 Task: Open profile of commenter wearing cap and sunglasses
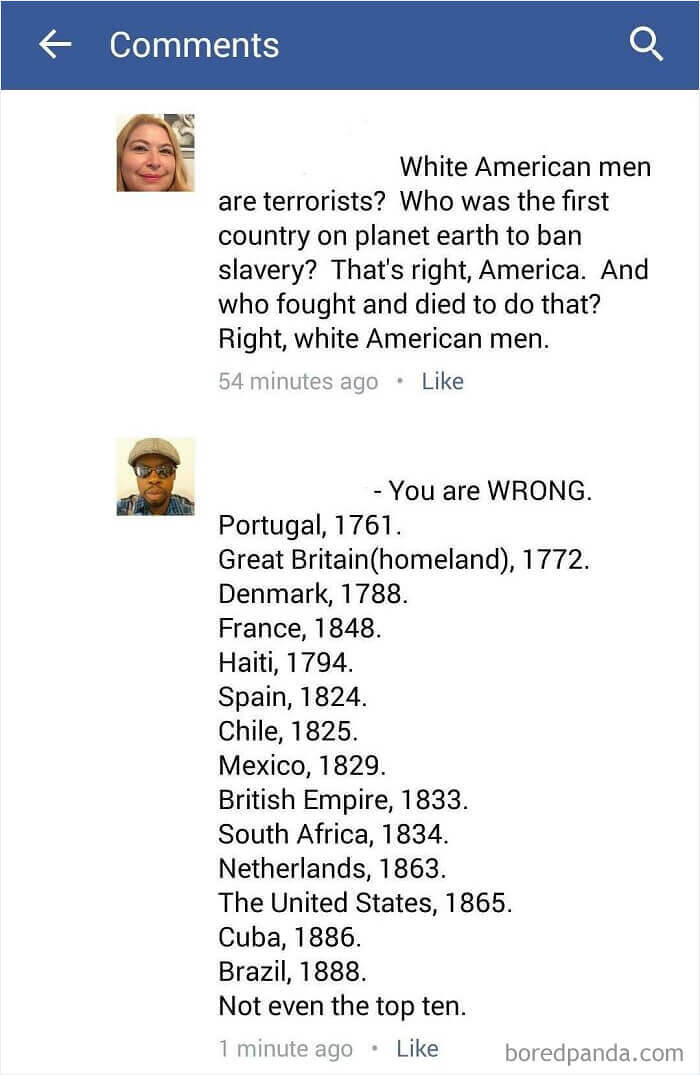[155, 476]
